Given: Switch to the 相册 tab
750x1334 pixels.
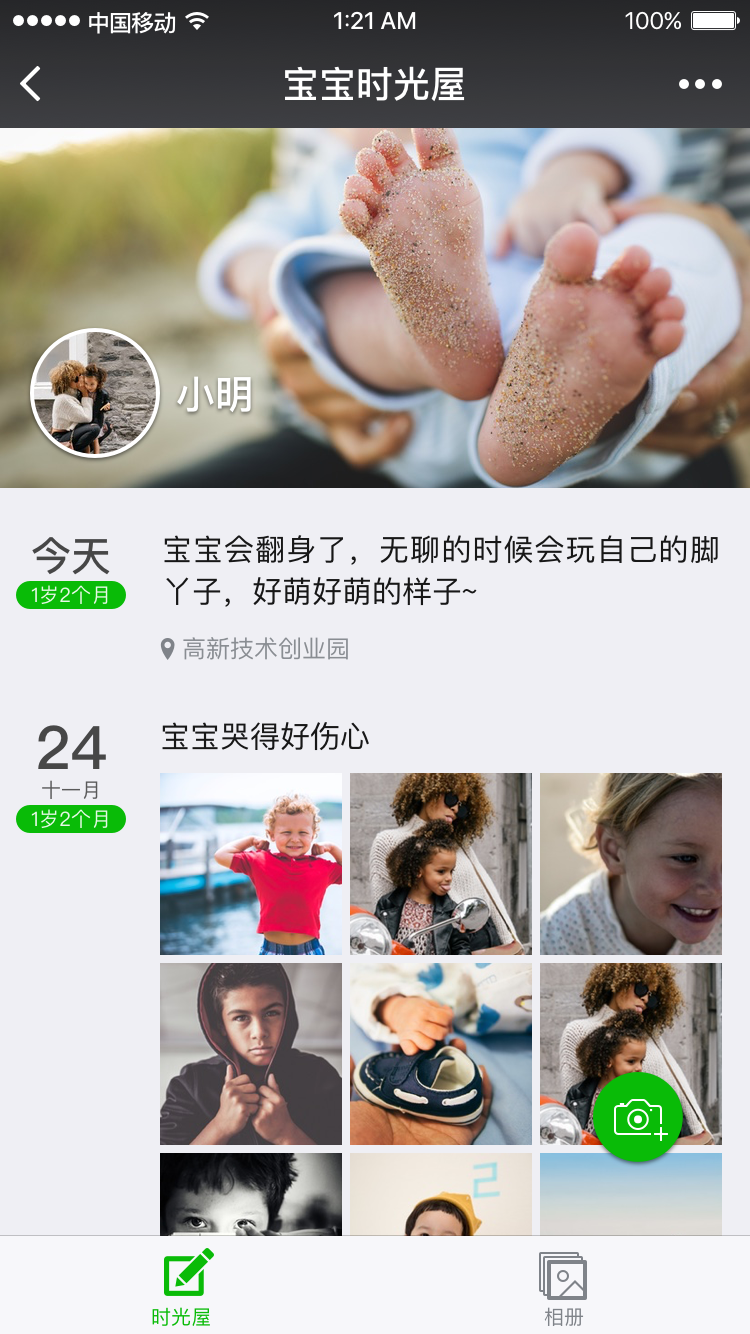Looking at the screenshot, I should coord(563,1289).
